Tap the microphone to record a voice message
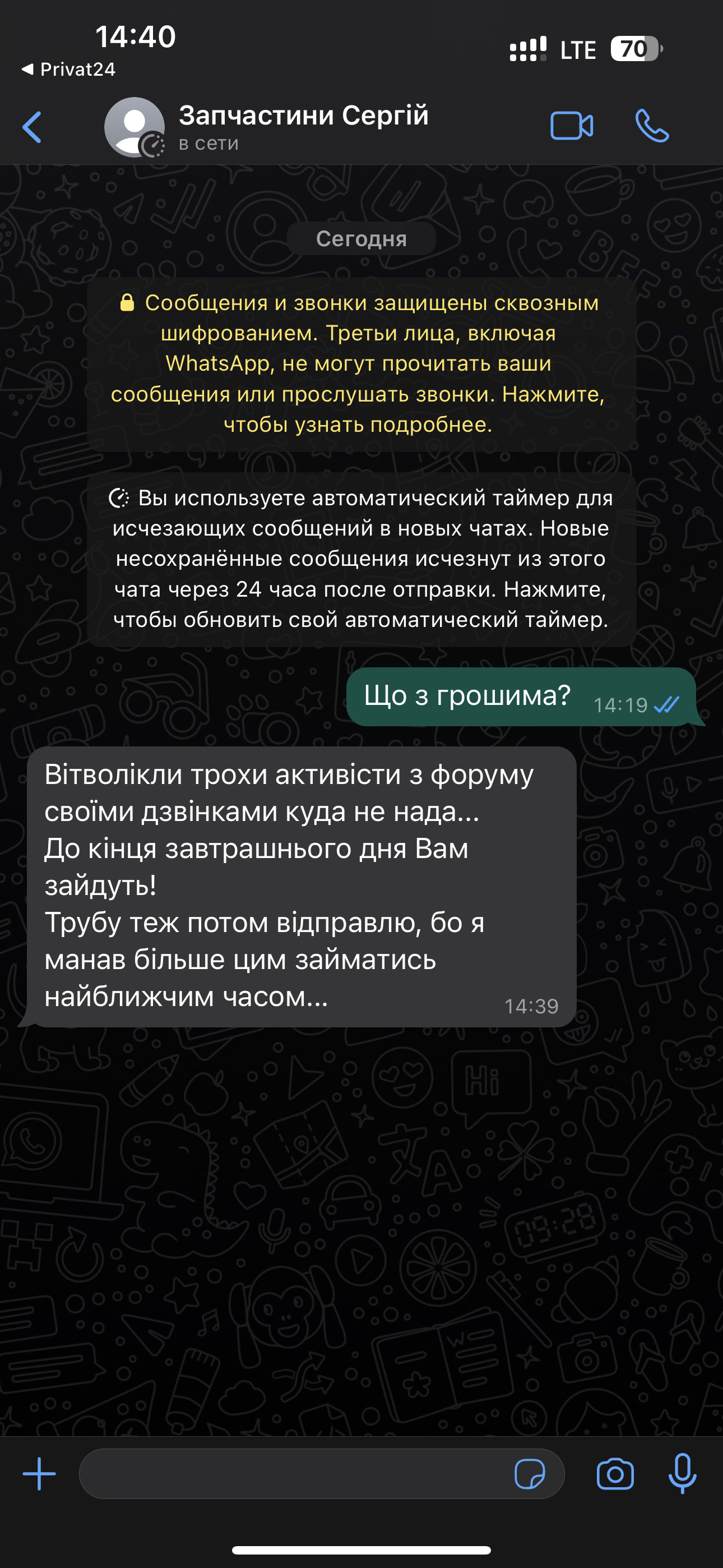Screen dimensions: 723x1568 click(x=682, y=1474)
